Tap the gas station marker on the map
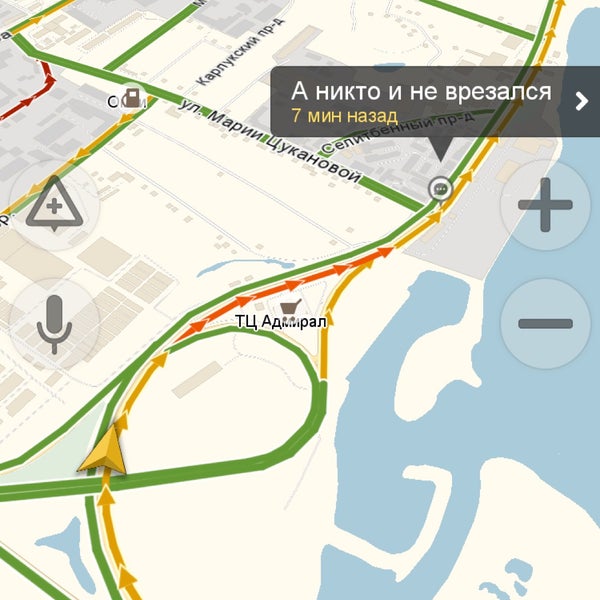Screen dimensions: 600x600 click(x=134, y=99)
